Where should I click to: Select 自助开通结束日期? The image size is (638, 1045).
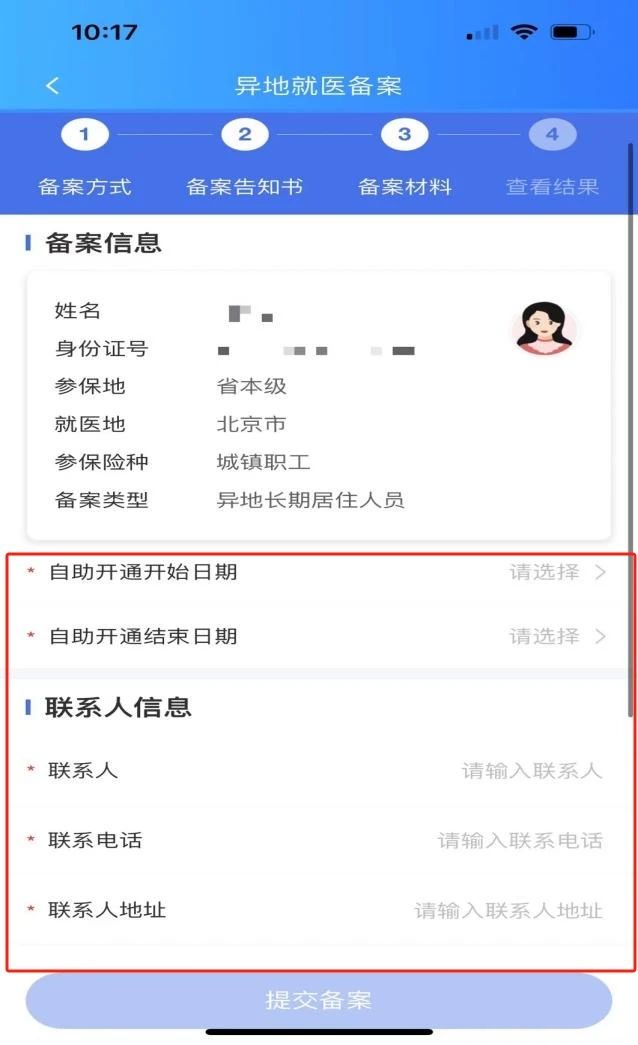(x=557, y=636)
